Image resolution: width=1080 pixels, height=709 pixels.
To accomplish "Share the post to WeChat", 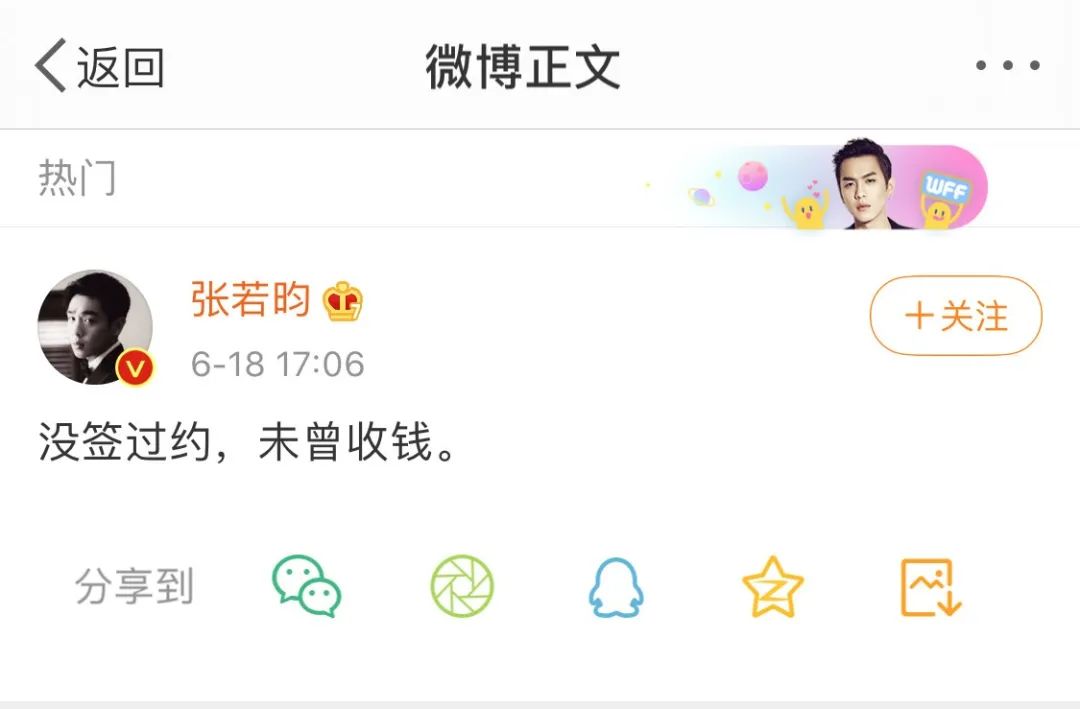I will 307,586.
